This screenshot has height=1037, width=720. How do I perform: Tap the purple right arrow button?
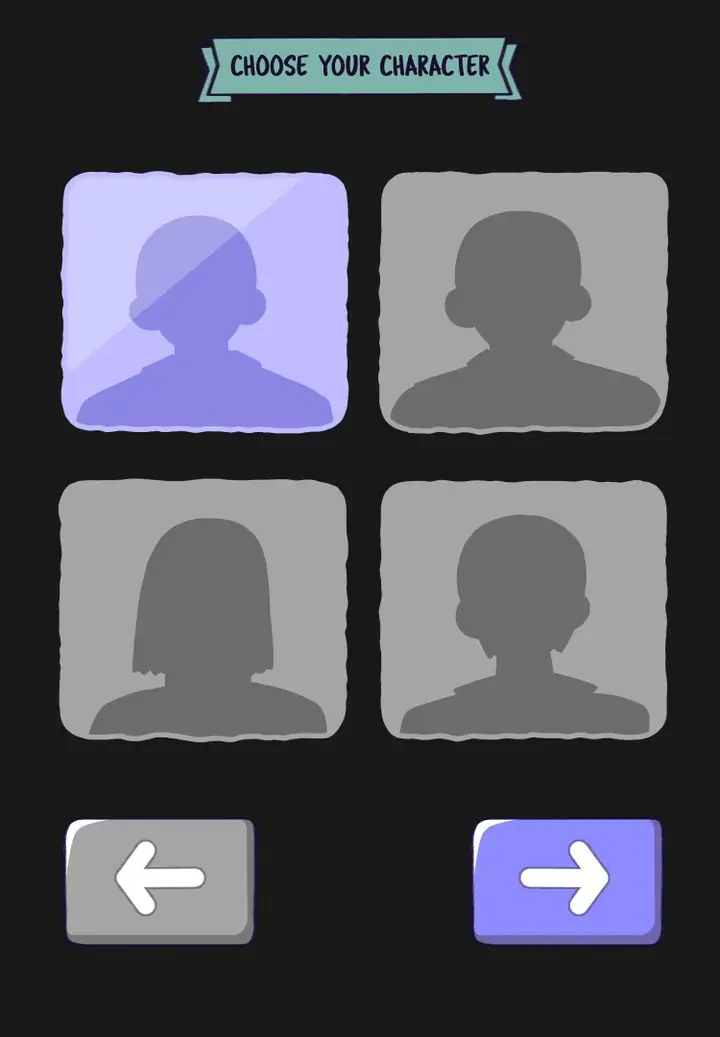[566, 880]
